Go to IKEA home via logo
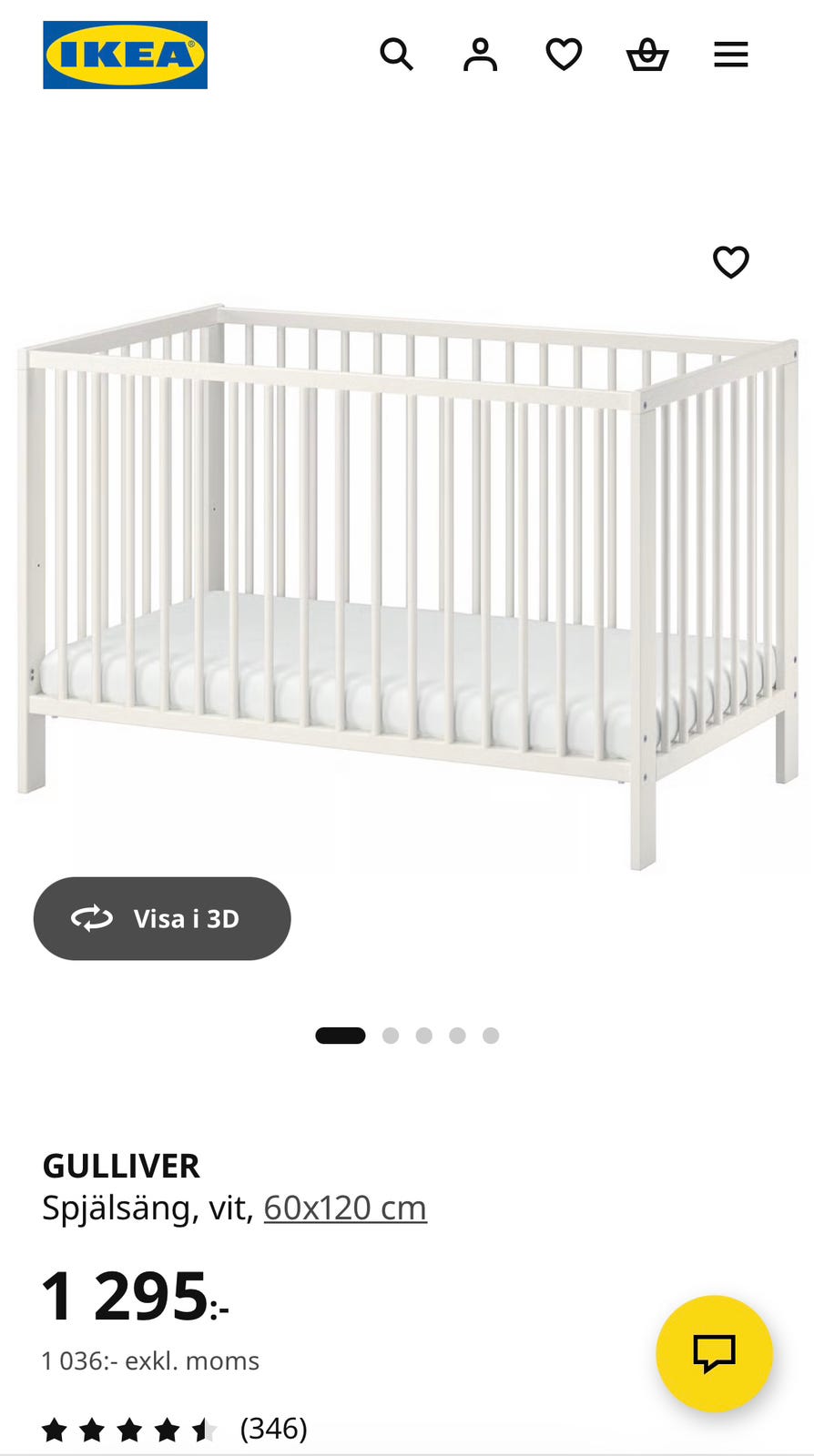The width and height of the screenshot is (814, 1456). (125, 55)
